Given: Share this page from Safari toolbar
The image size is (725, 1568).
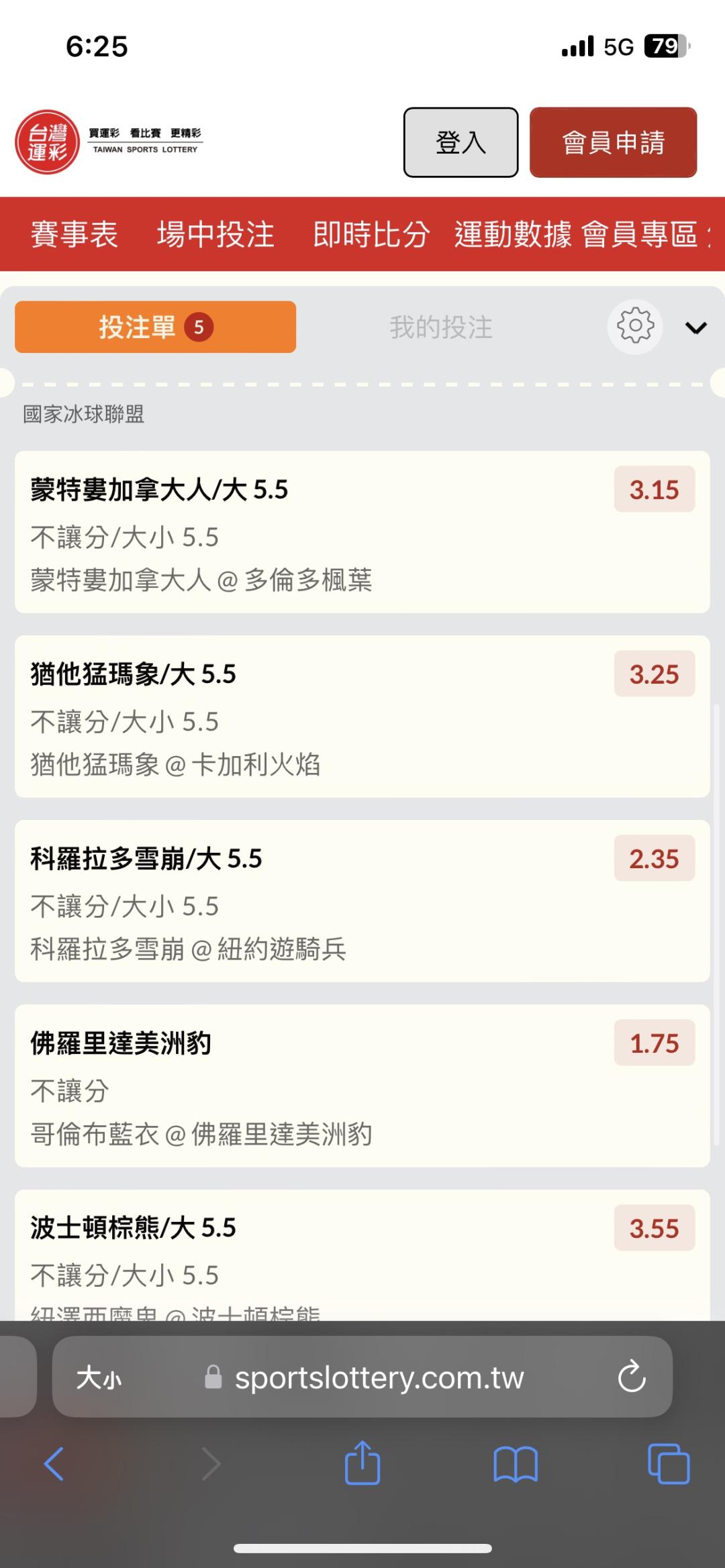Looking at the screenshot, I should [362, 1463].
